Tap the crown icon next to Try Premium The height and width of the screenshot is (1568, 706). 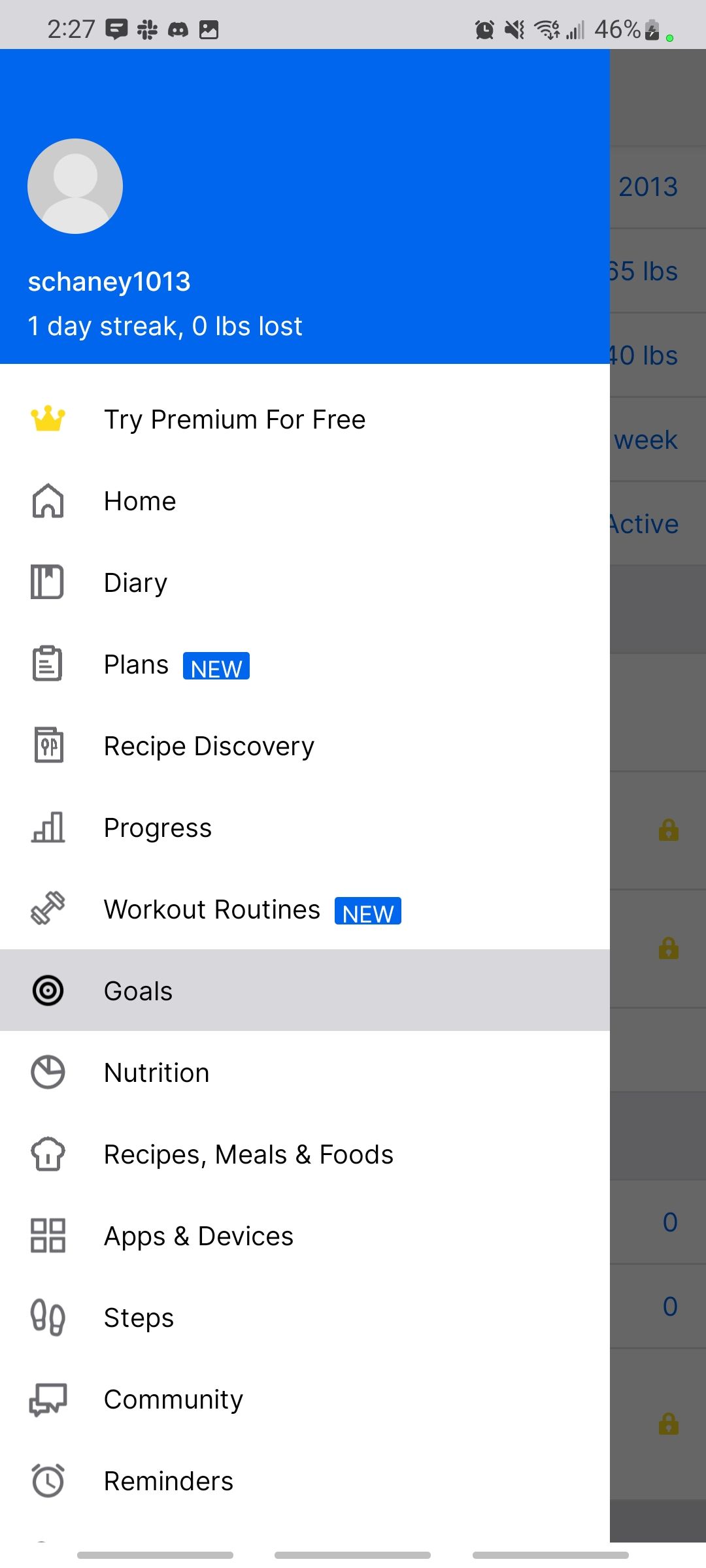point(47,419)
